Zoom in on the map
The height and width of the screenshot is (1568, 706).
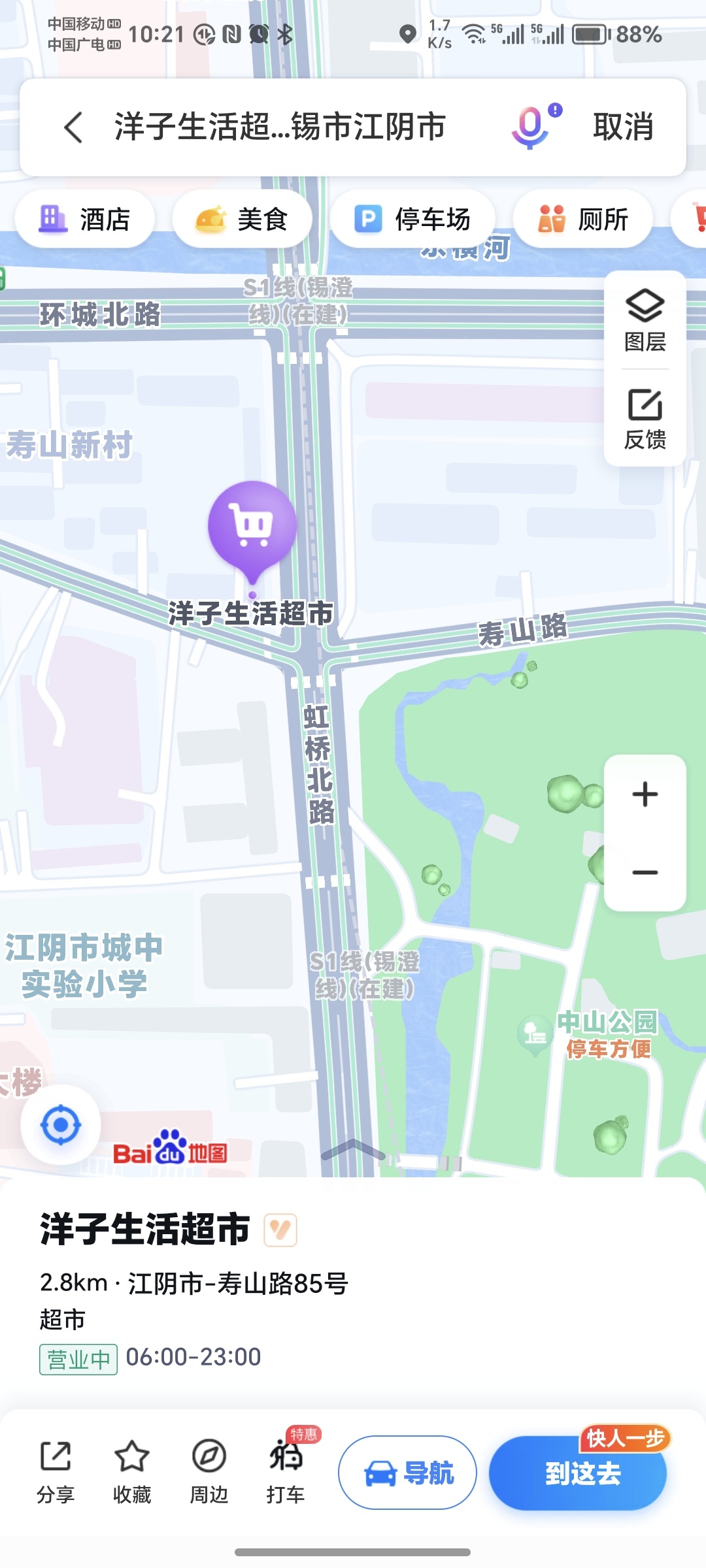[645, 794]
